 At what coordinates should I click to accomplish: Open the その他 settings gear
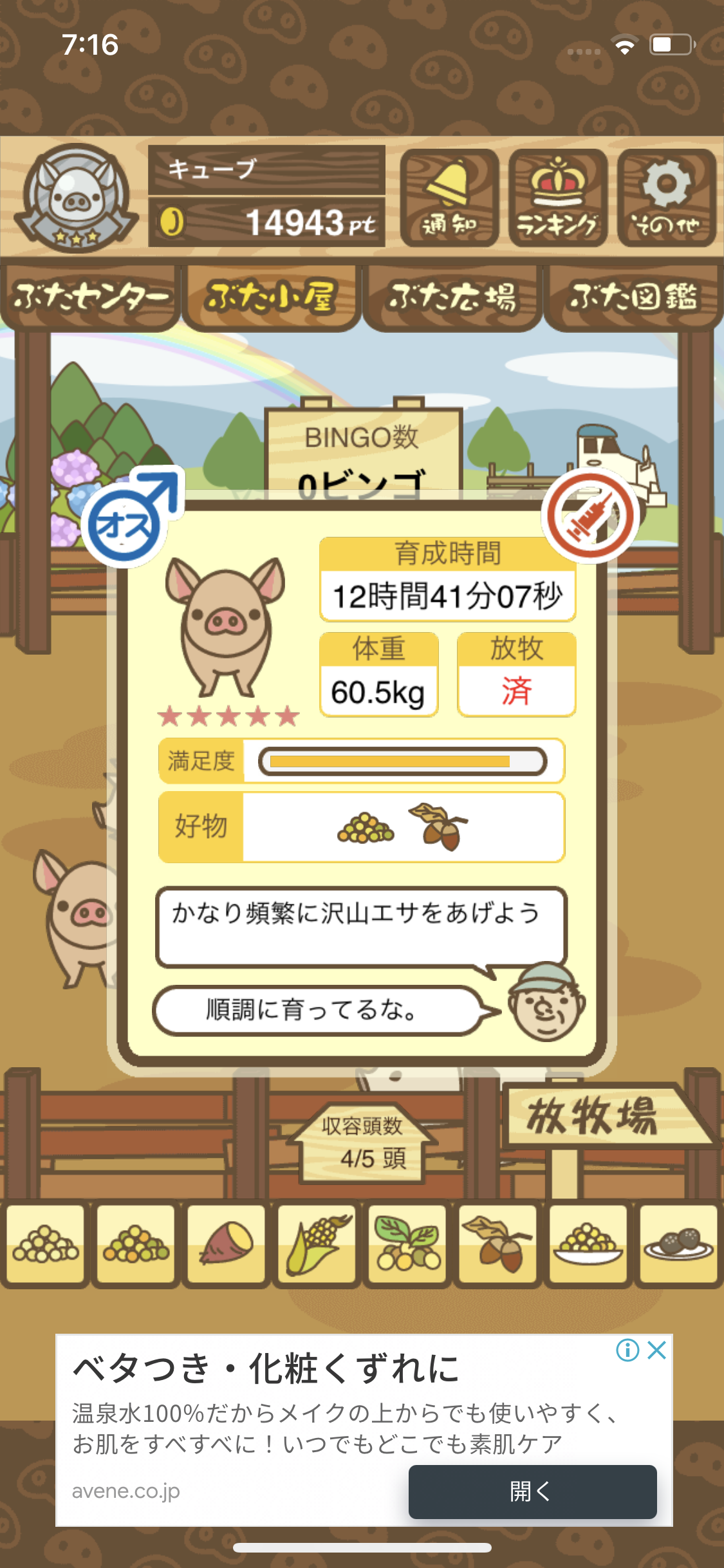pyautogui.click(x=667, y=198)
